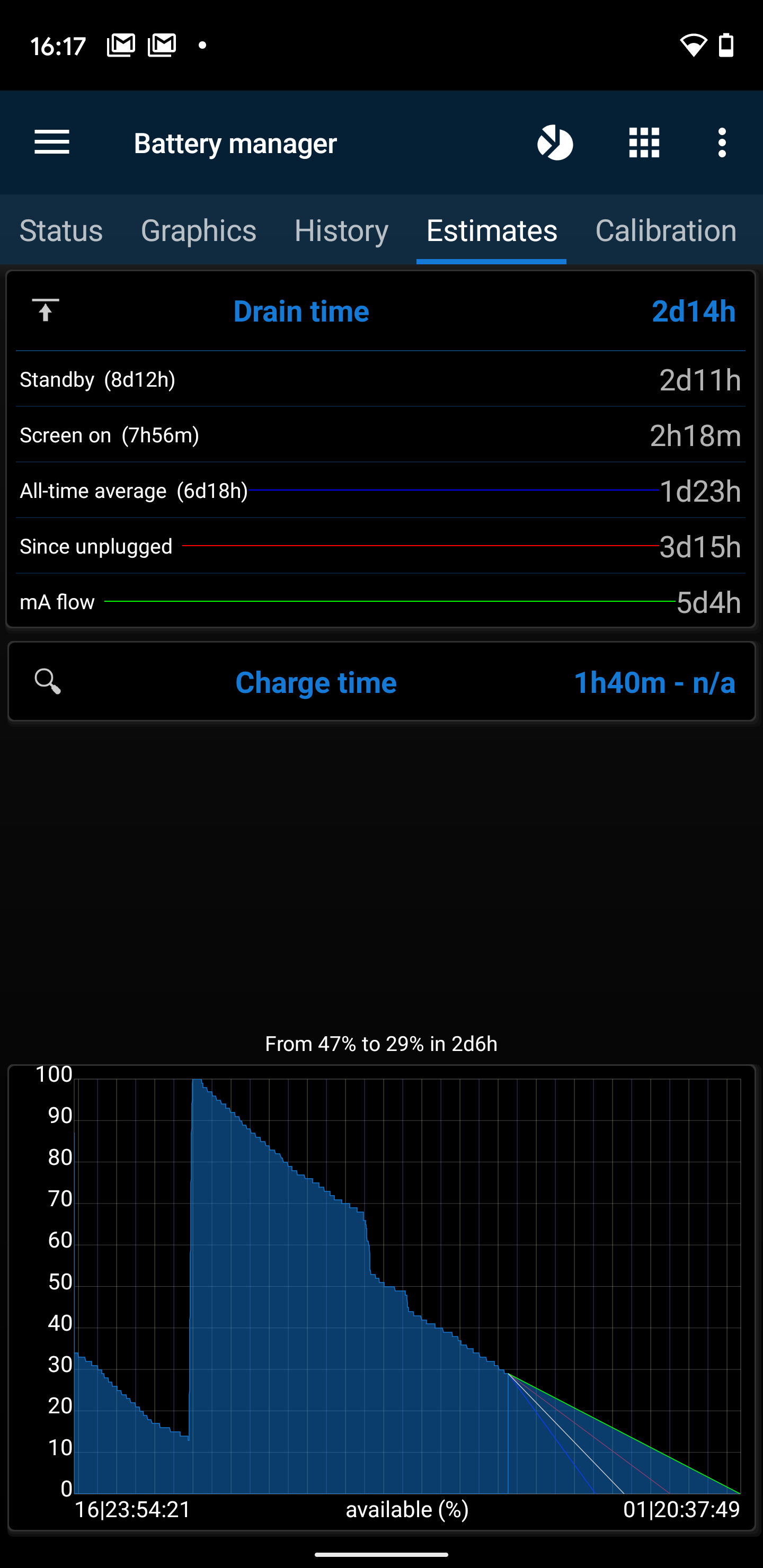Open the hamburger drawer menu
Screen dimensions: 763x1568
52,143
